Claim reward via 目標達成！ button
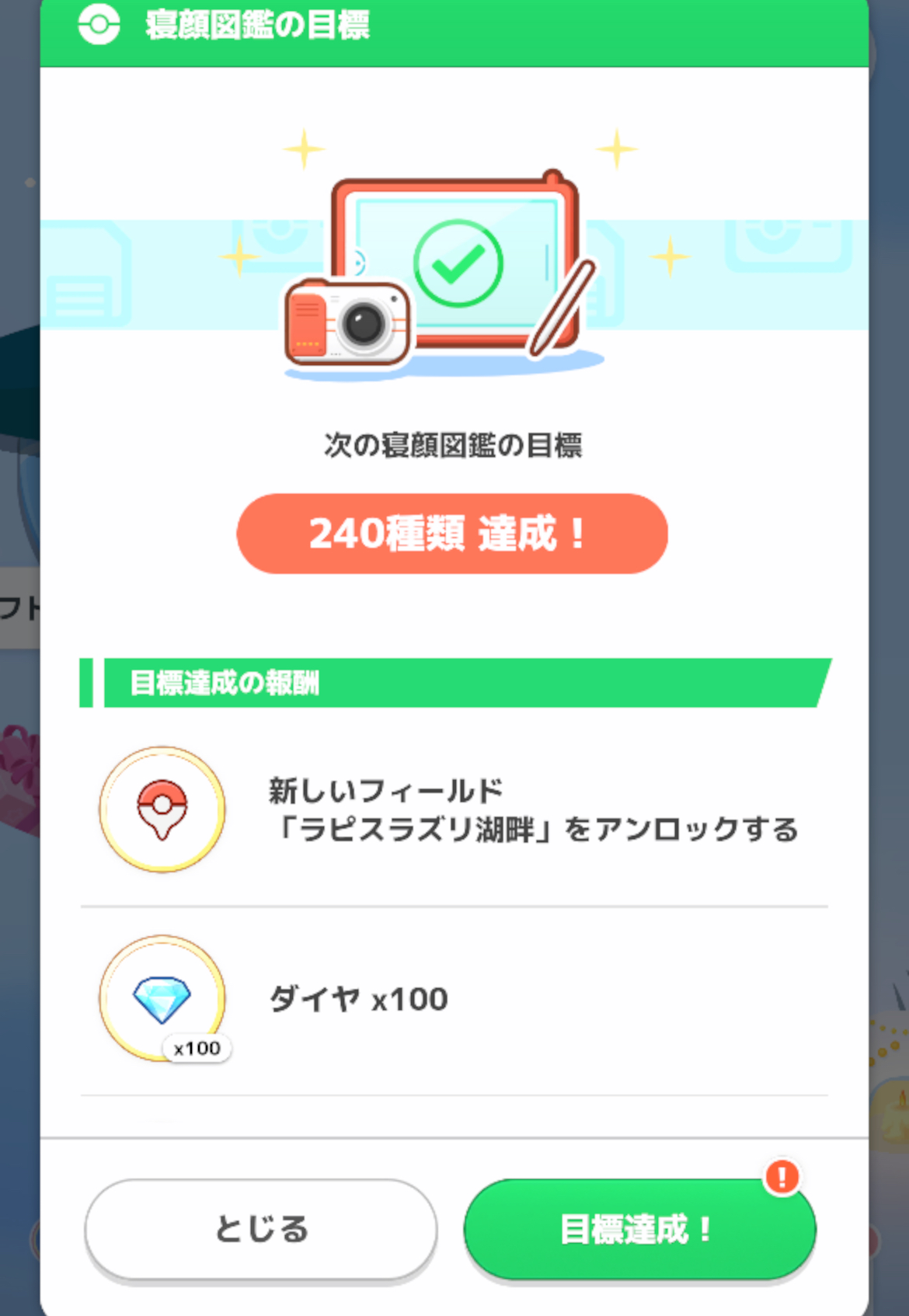The image size is (909, 1316). pyautogui.click(x=639, y=1229)
